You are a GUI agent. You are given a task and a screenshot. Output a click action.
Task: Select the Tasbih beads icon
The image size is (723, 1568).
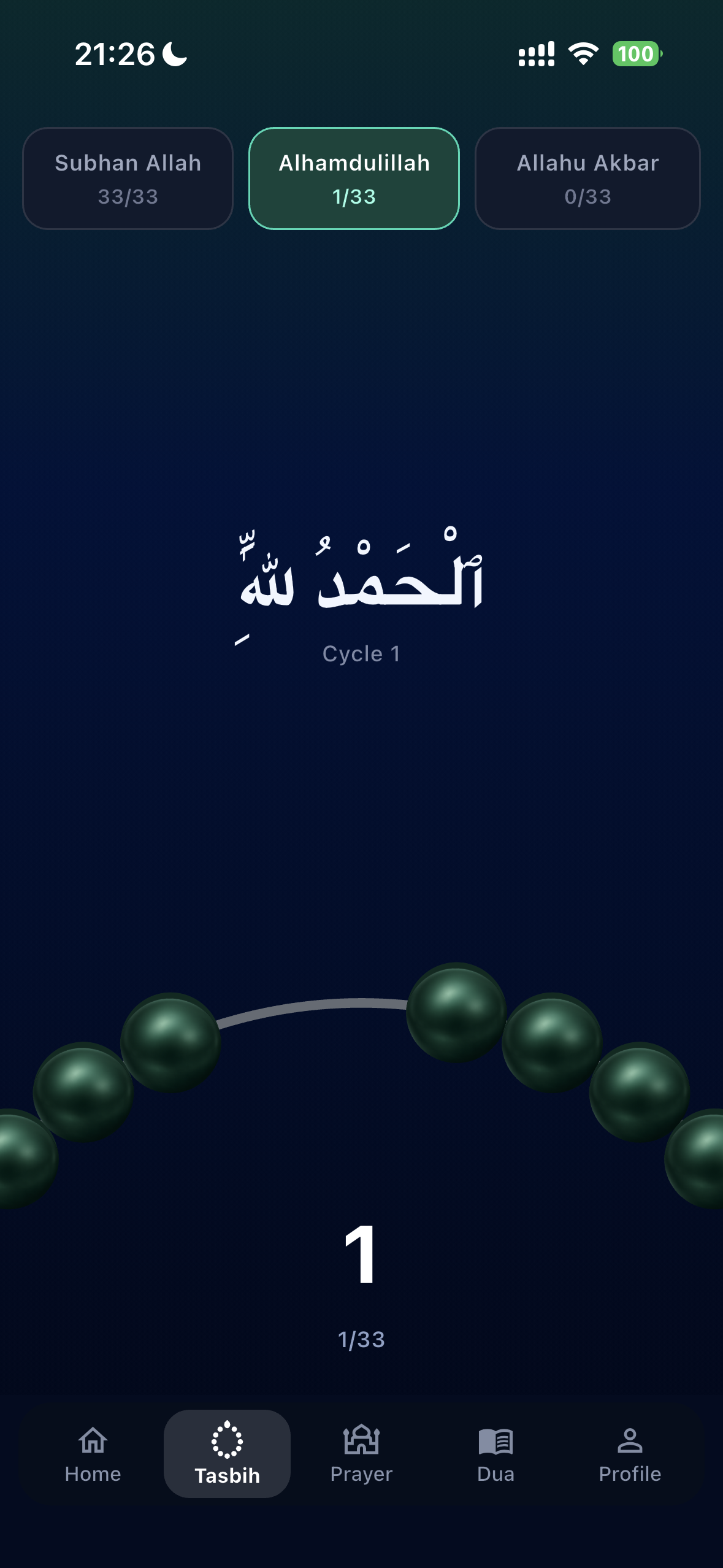[x=227, y=1439]
